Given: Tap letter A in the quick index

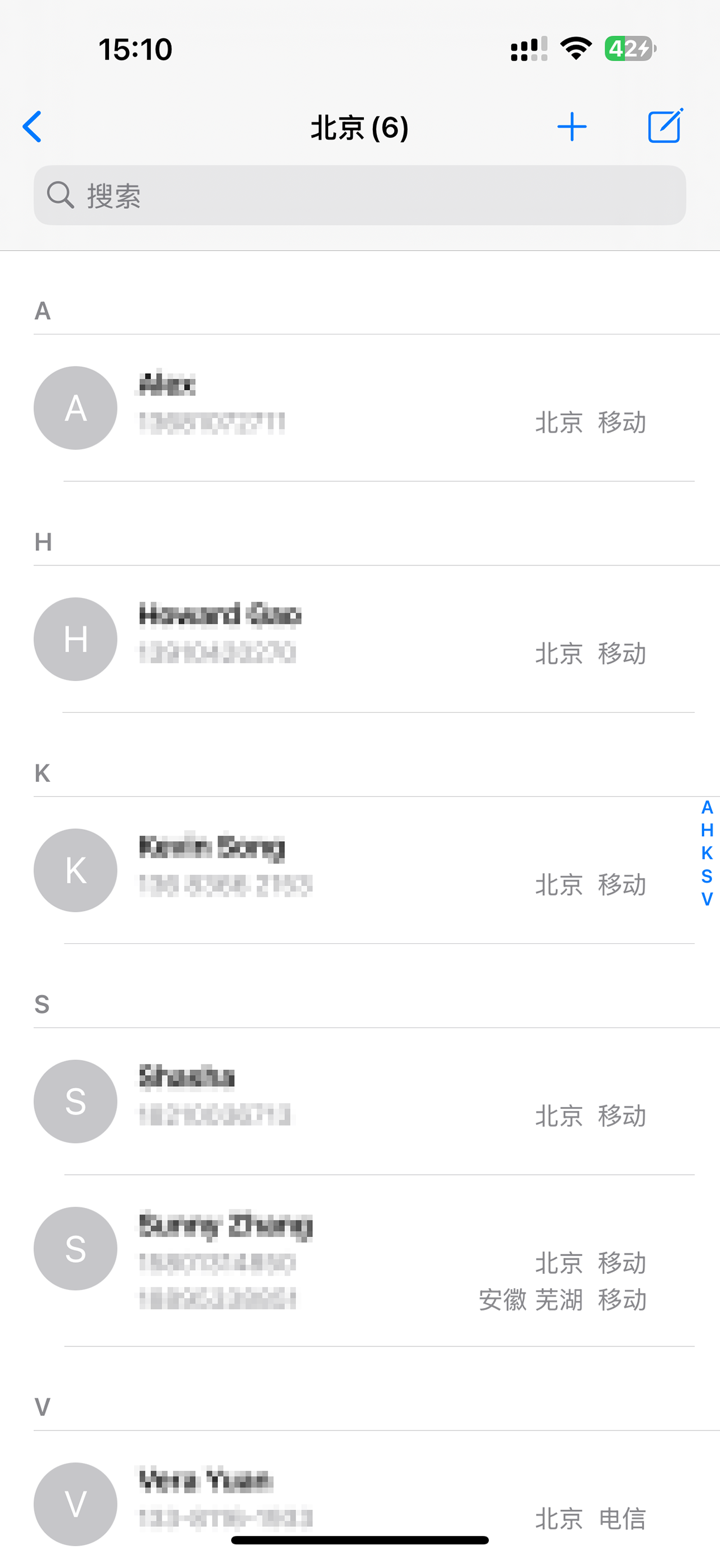Looking at the screenshot, I should pos(707,807).
